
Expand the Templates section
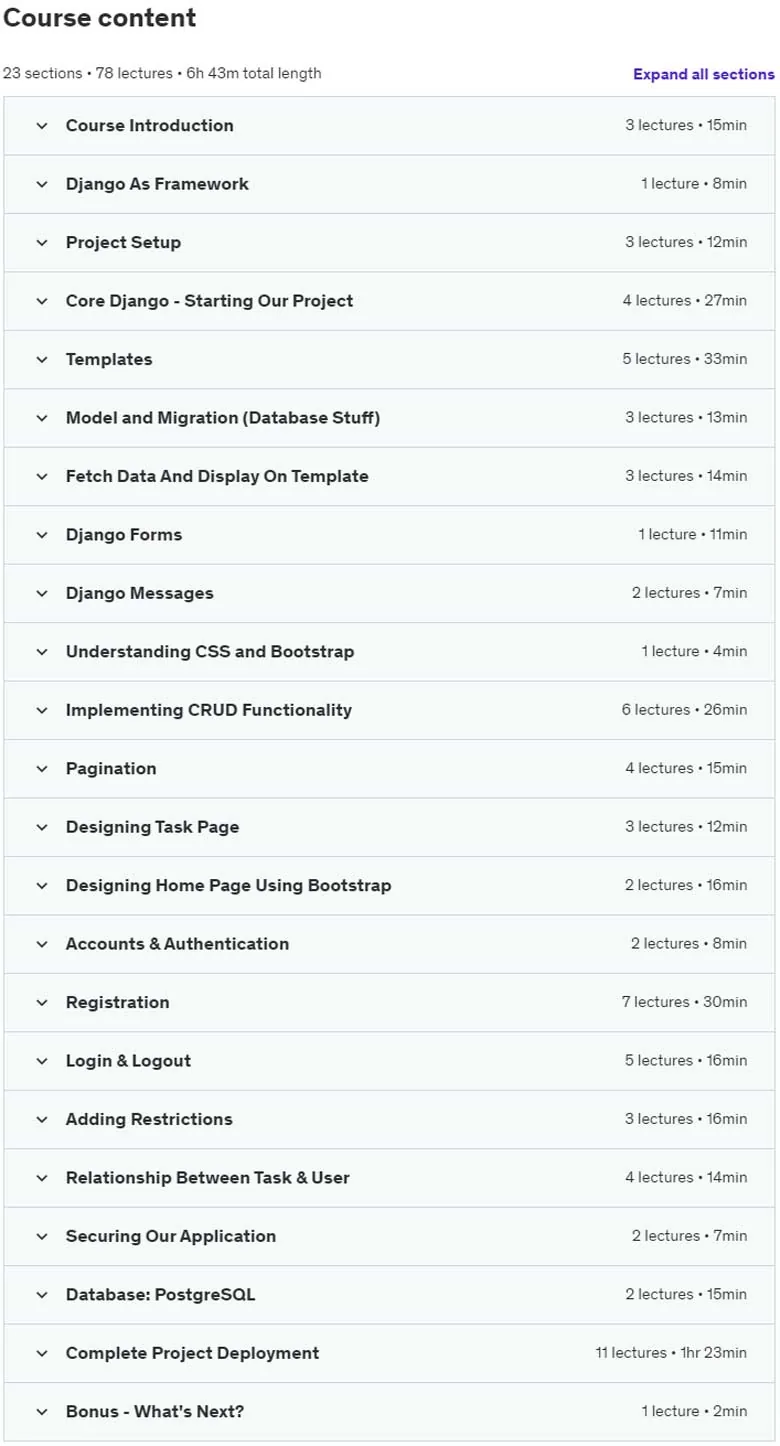tap(389, 360)
